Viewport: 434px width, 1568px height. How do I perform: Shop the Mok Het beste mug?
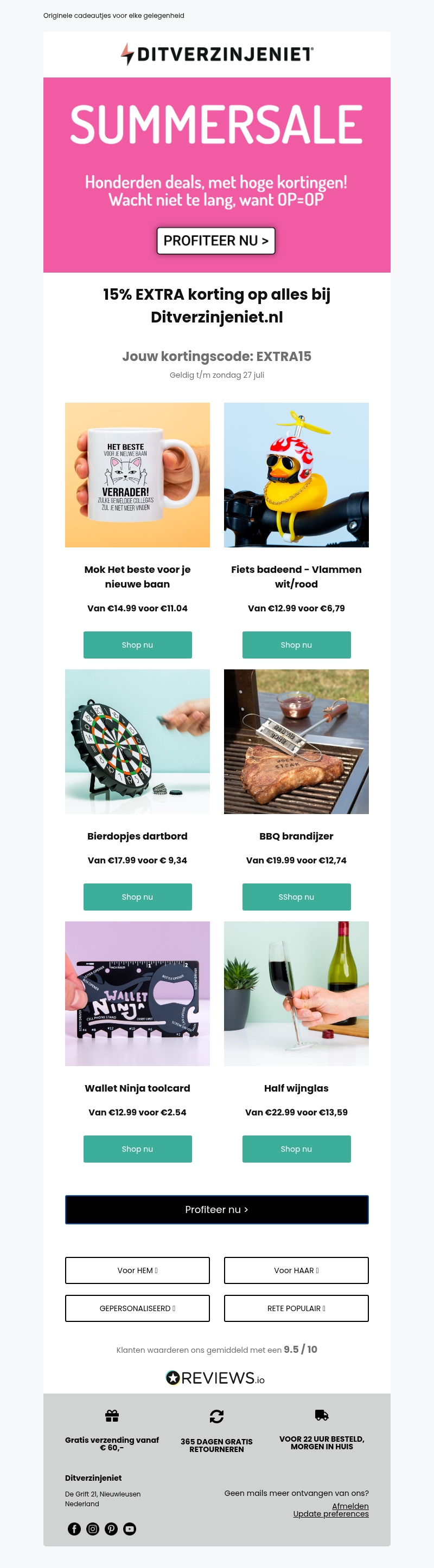click(x=137, y=644)
